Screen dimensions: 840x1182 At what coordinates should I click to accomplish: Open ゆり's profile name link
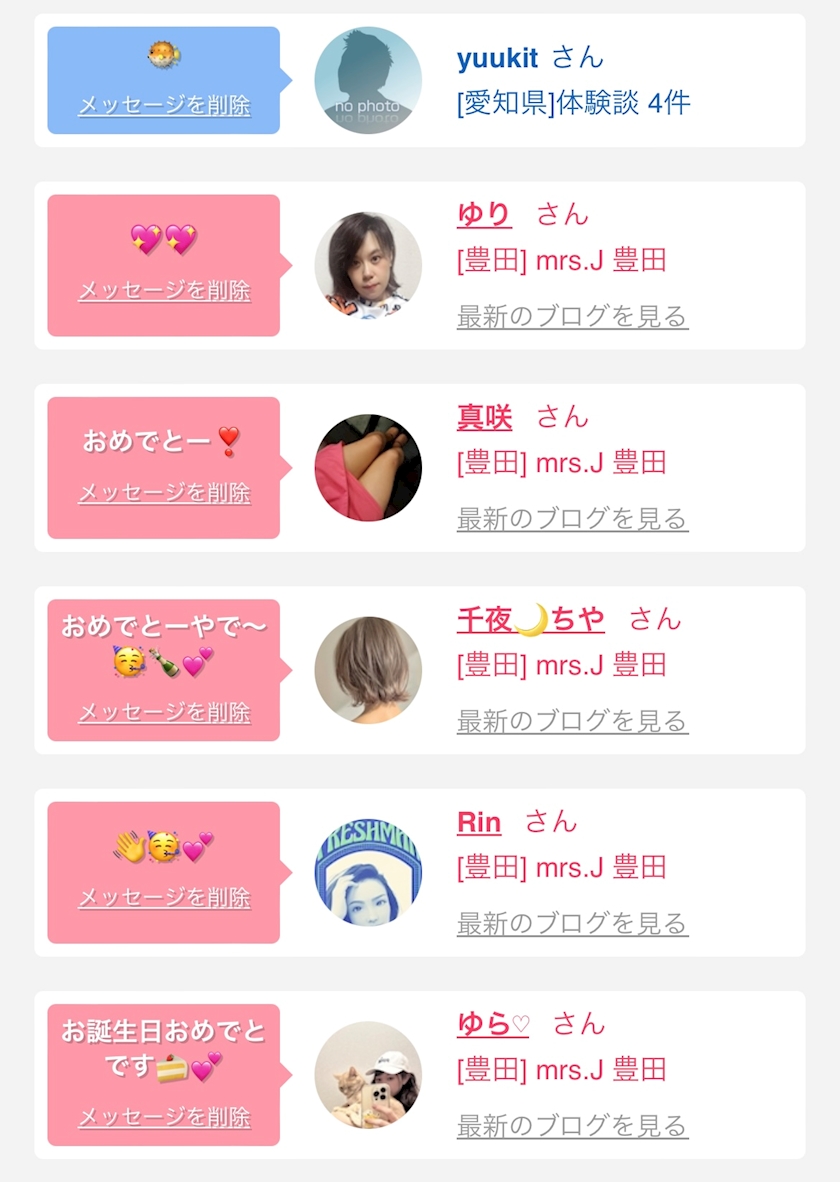click(484, 215)
